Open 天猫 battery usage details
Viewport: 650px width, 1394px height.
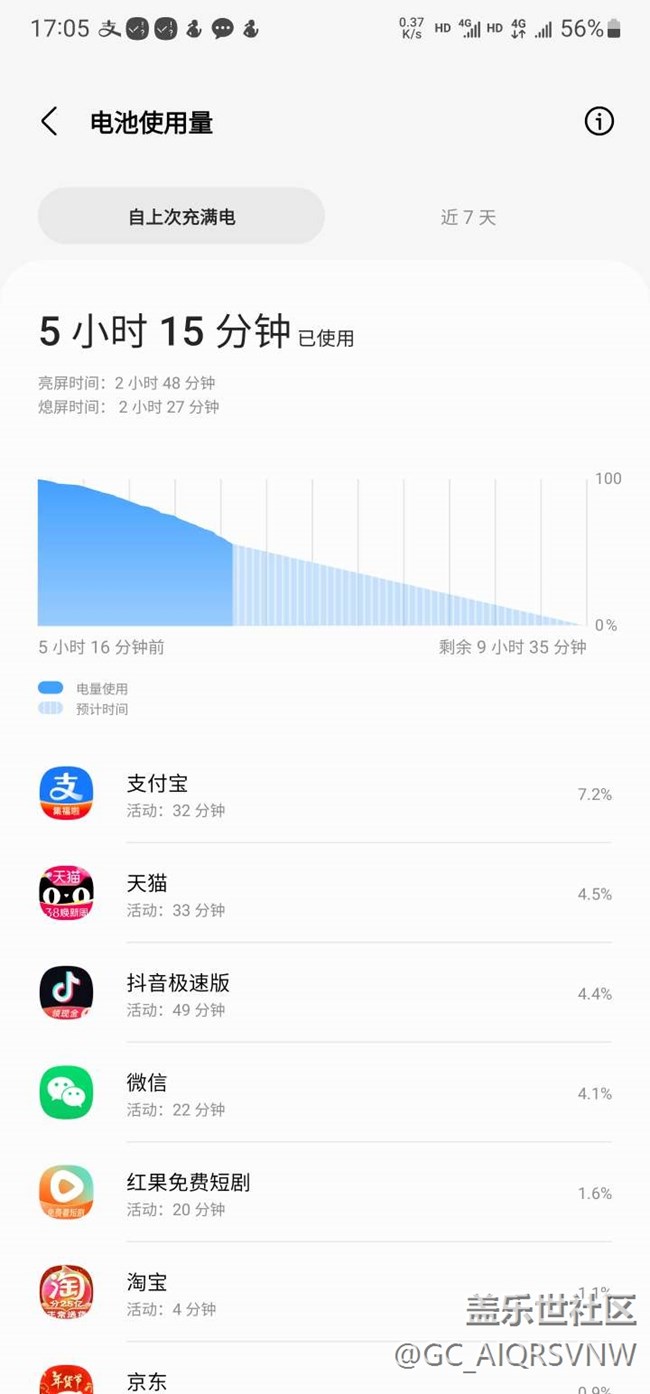325,893
